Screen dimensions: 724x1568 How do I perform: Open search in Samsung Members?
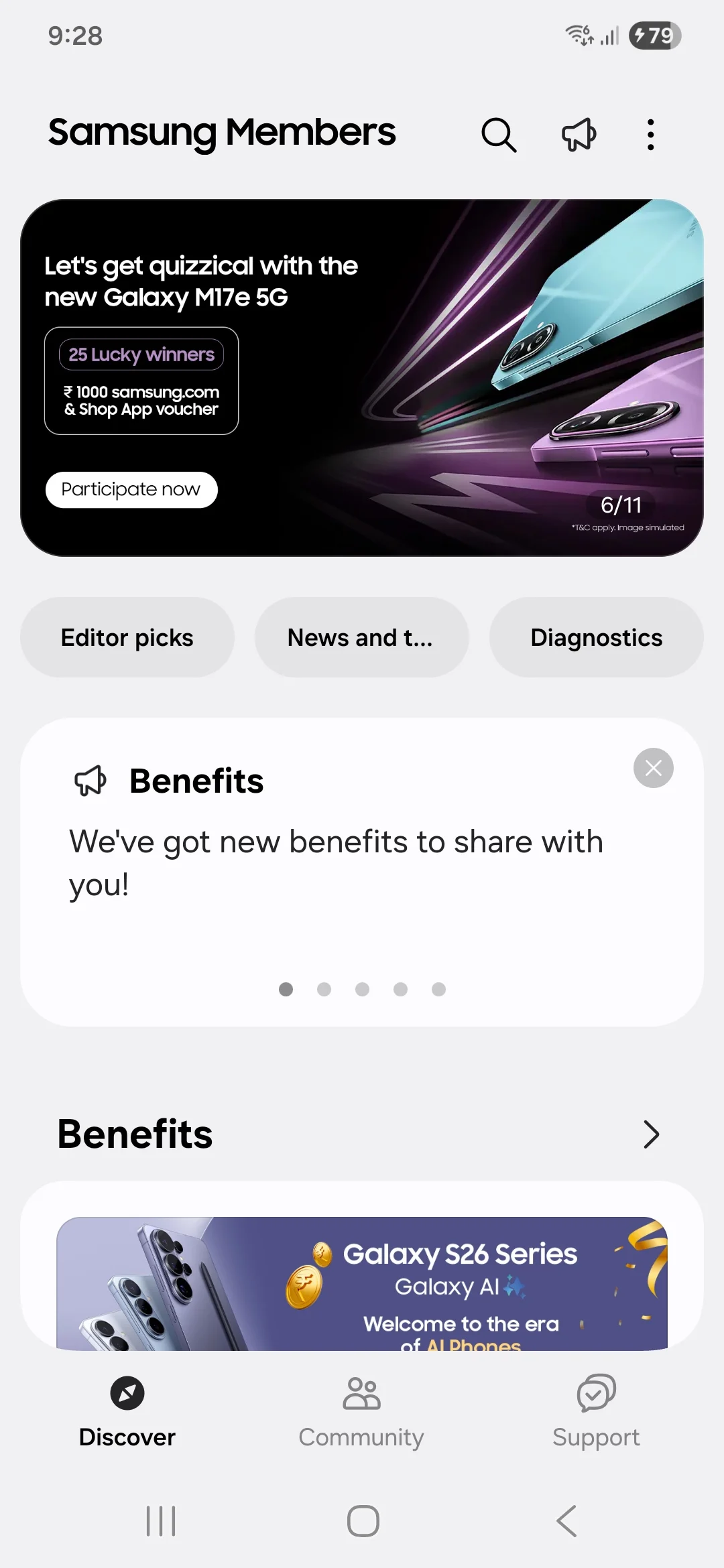pyautogui.click(x=499, y=135)
